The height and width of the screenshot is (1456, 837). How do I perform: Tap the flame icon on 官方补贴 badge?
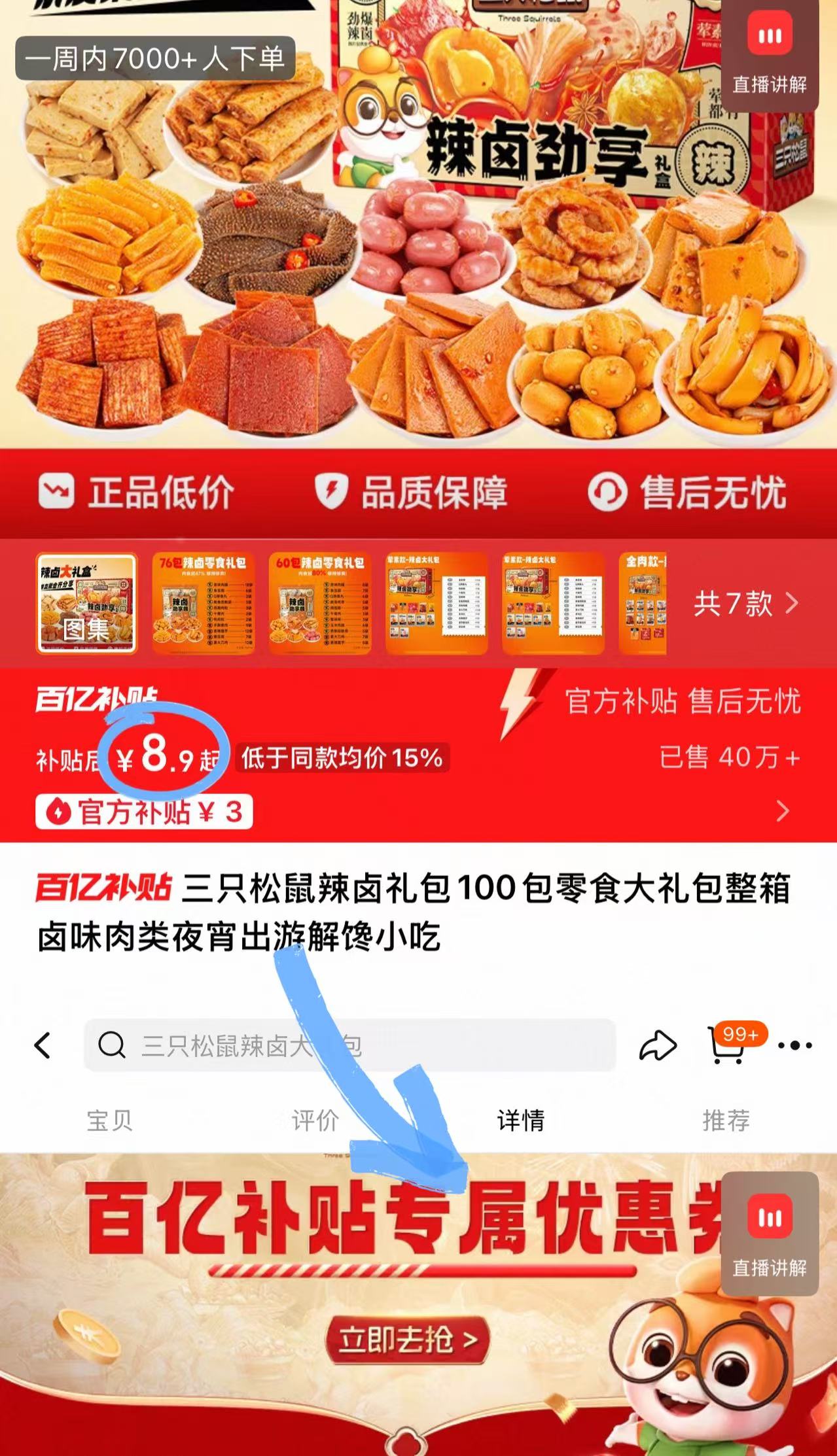point(60,811)
